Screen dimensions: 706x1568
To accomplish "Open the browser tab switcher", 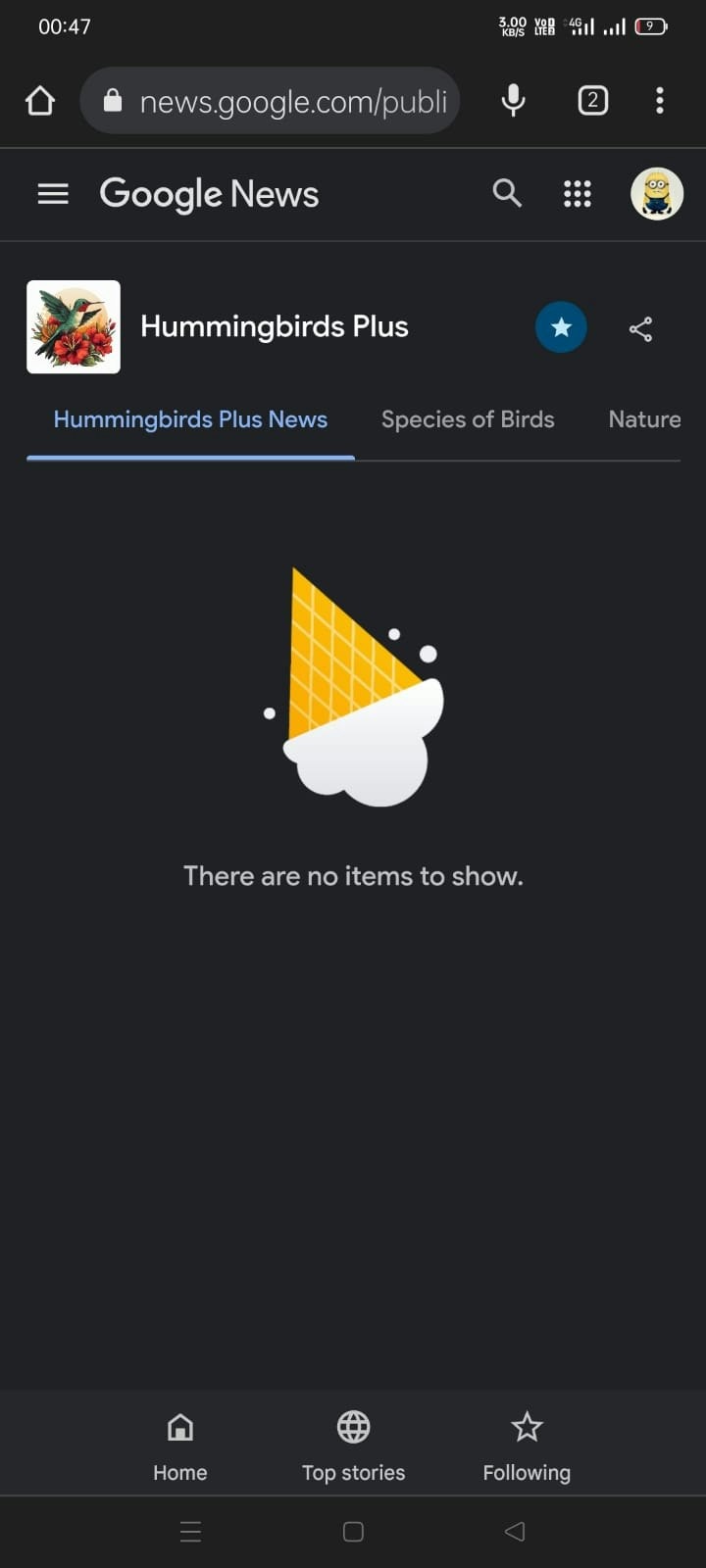I will [x=592, y=101].
